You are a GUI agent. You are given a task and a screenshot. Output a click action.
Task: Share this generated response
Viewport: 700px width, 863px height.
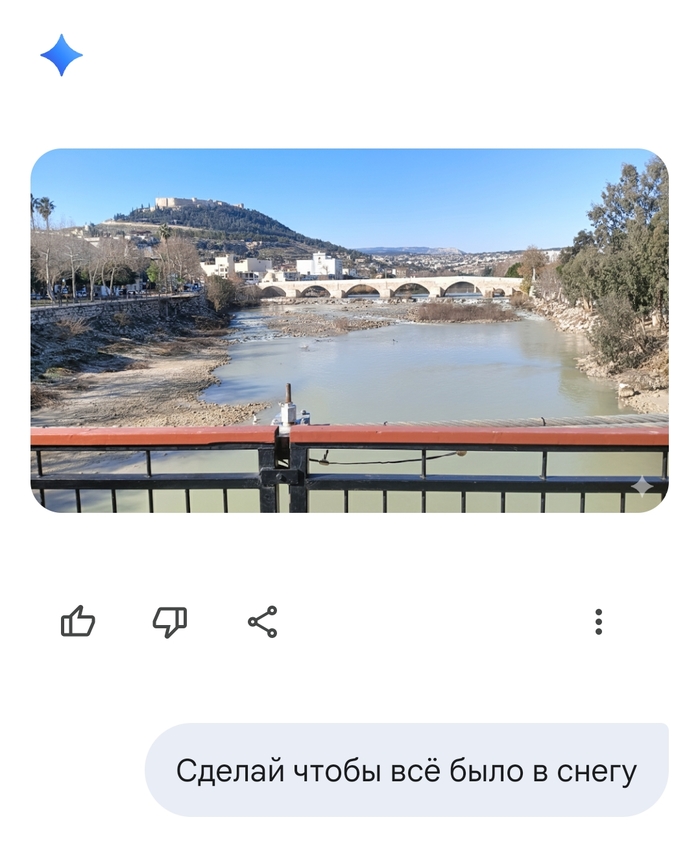click(x=262, y=622)
